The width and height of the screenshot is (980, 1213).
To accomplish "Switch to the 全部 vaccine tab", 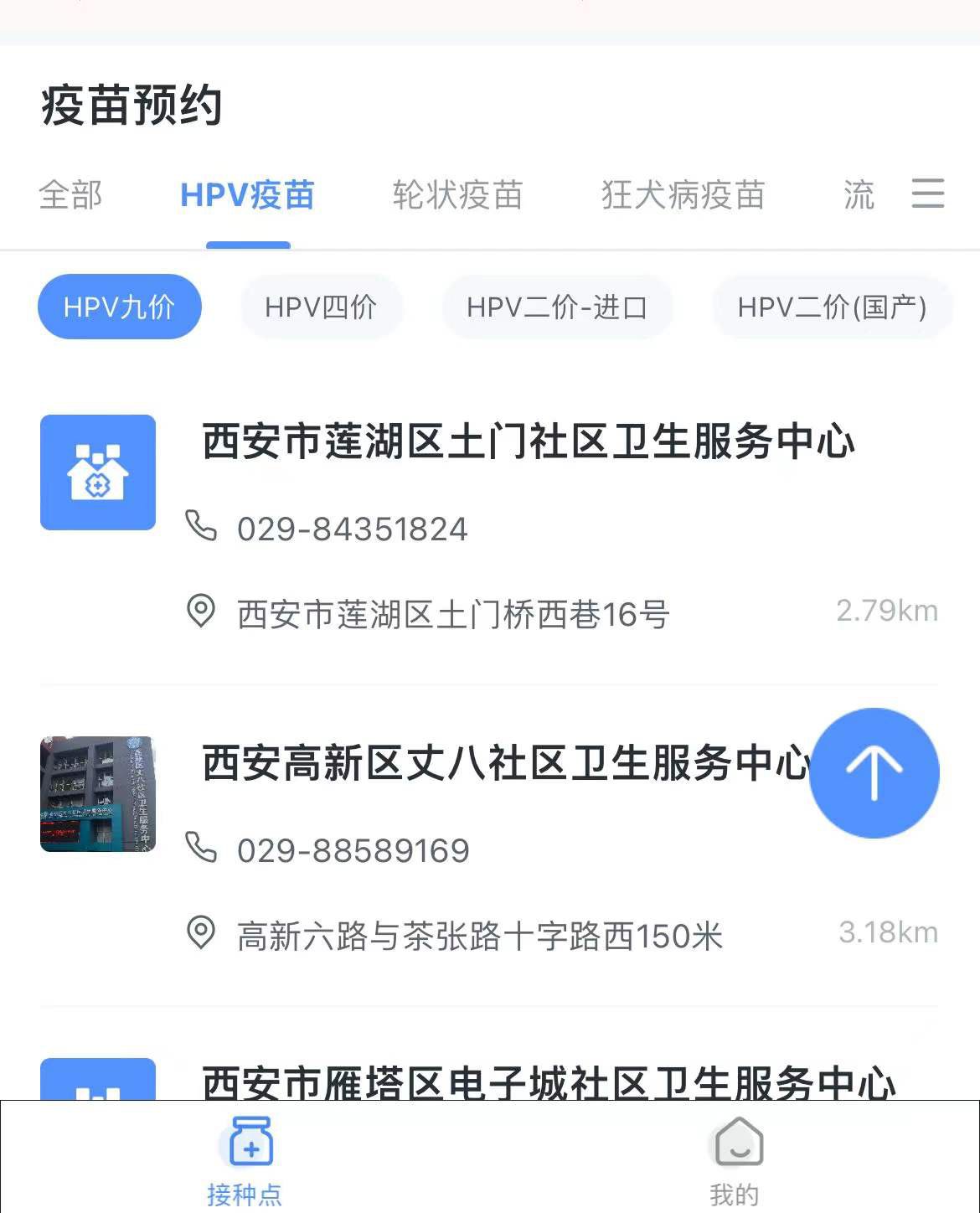I will tap(70, 195).
